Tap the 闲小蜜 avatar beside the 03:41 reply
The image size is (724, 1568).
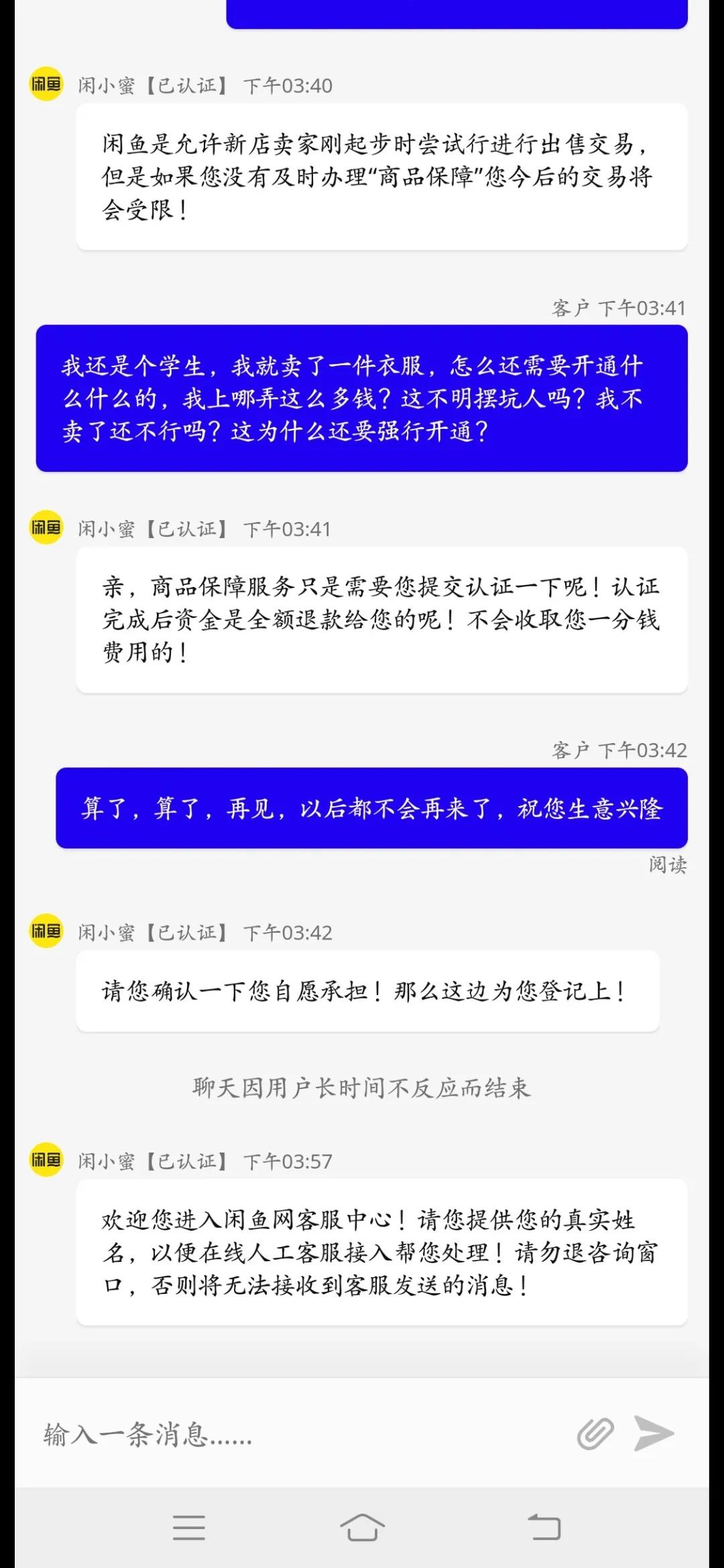(45, 529)
